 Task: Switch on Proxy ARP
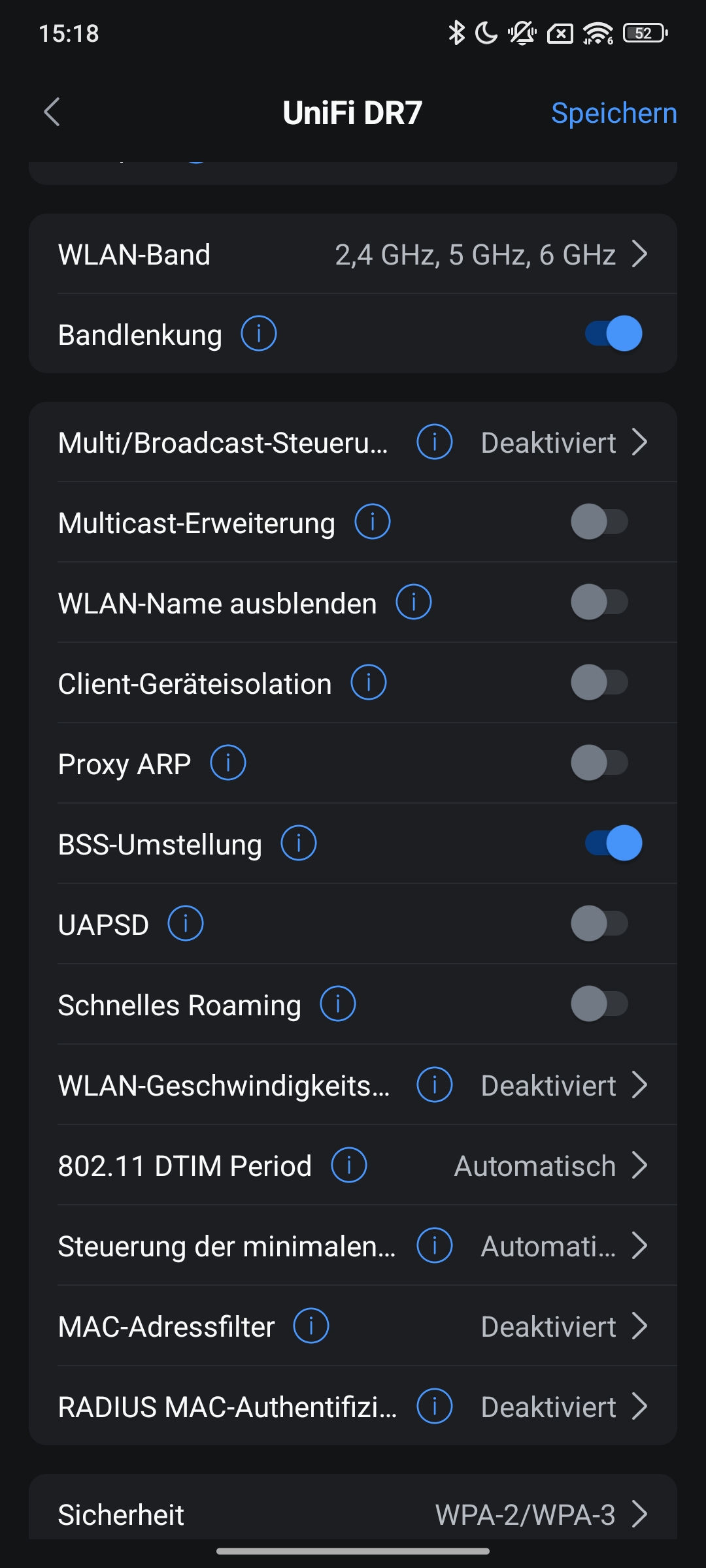pos(599,763)
